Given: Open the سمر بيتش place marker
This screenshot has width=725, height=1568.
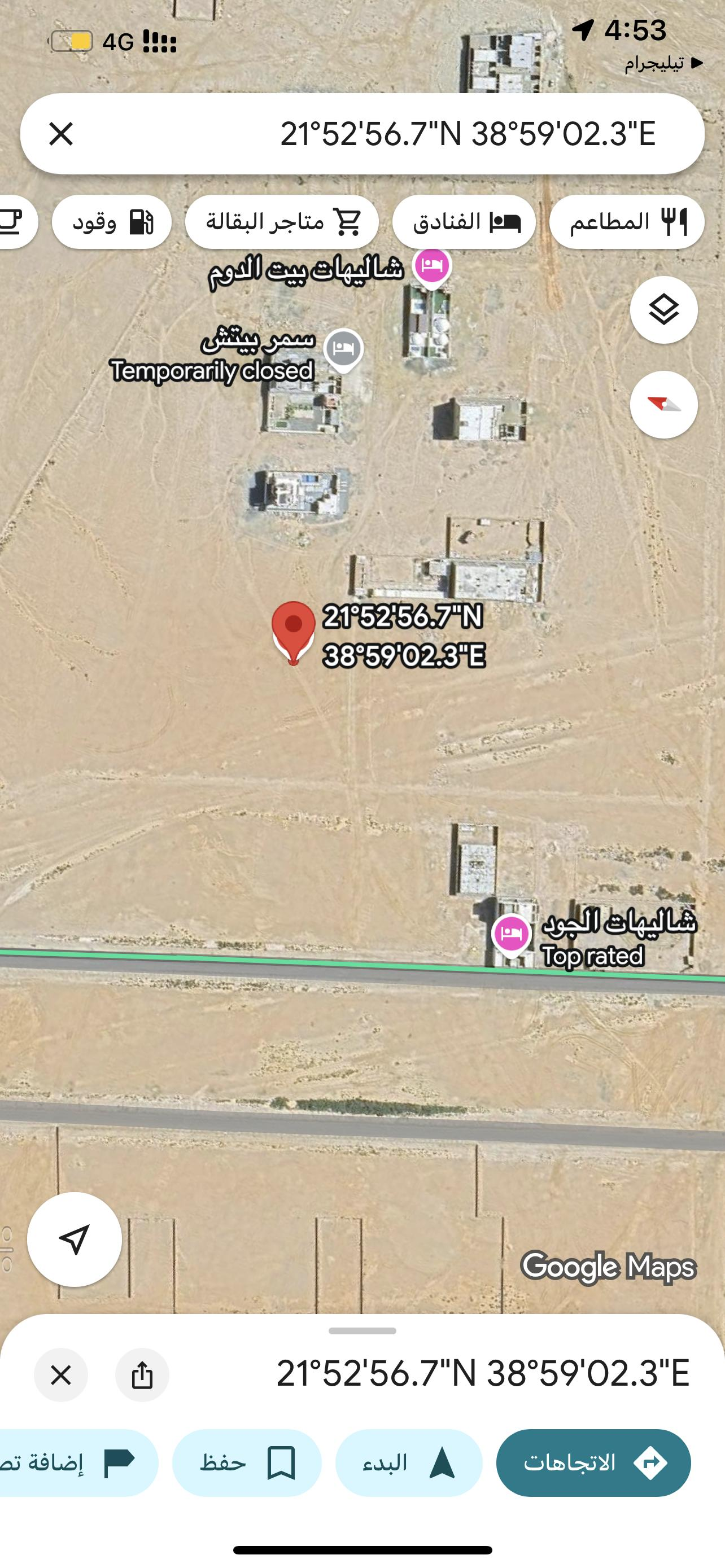Looking at the screenshot, I should tap(343, 349).
